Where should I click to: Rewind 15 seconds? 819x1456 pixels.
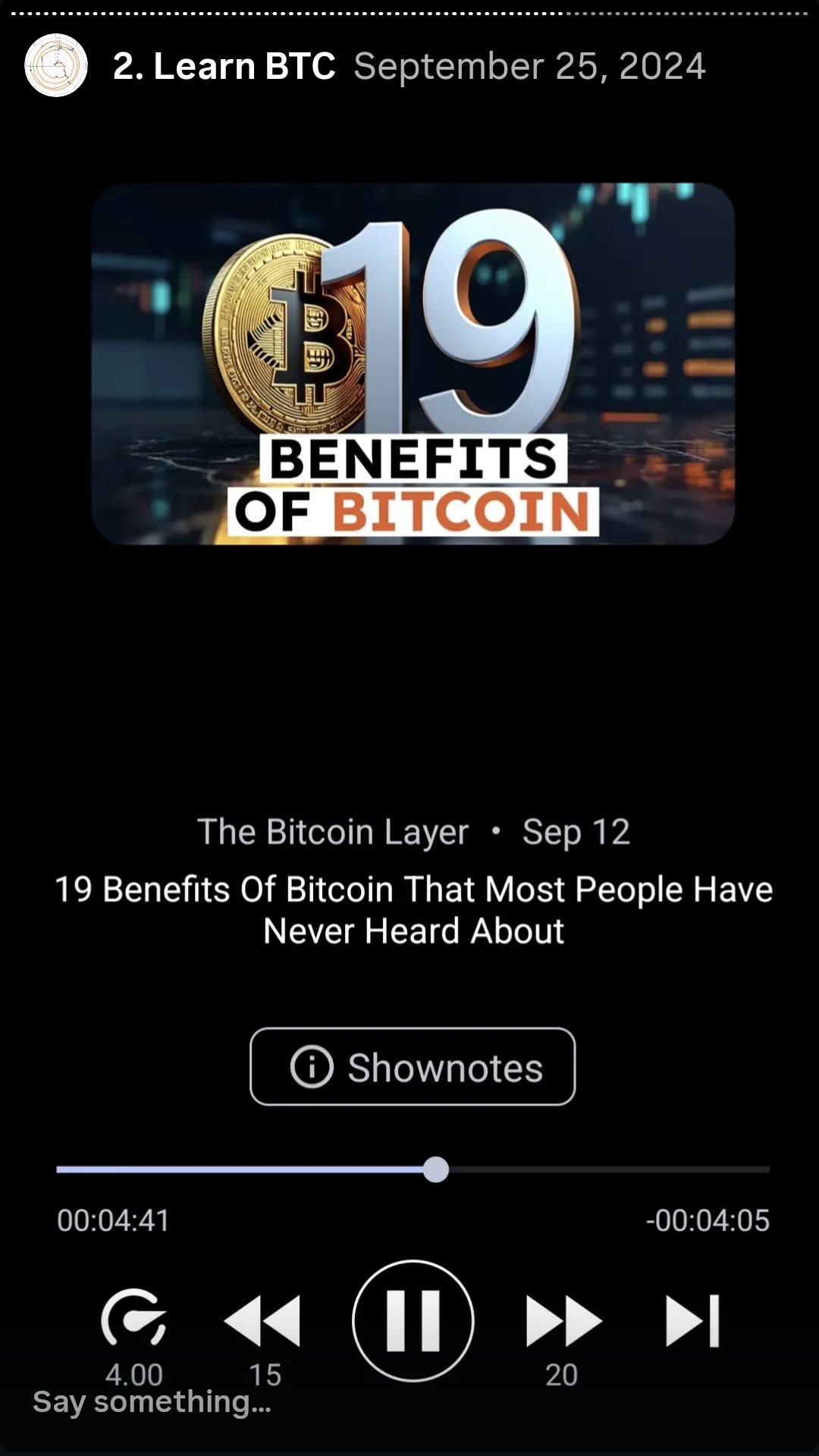coord(262,1320)
